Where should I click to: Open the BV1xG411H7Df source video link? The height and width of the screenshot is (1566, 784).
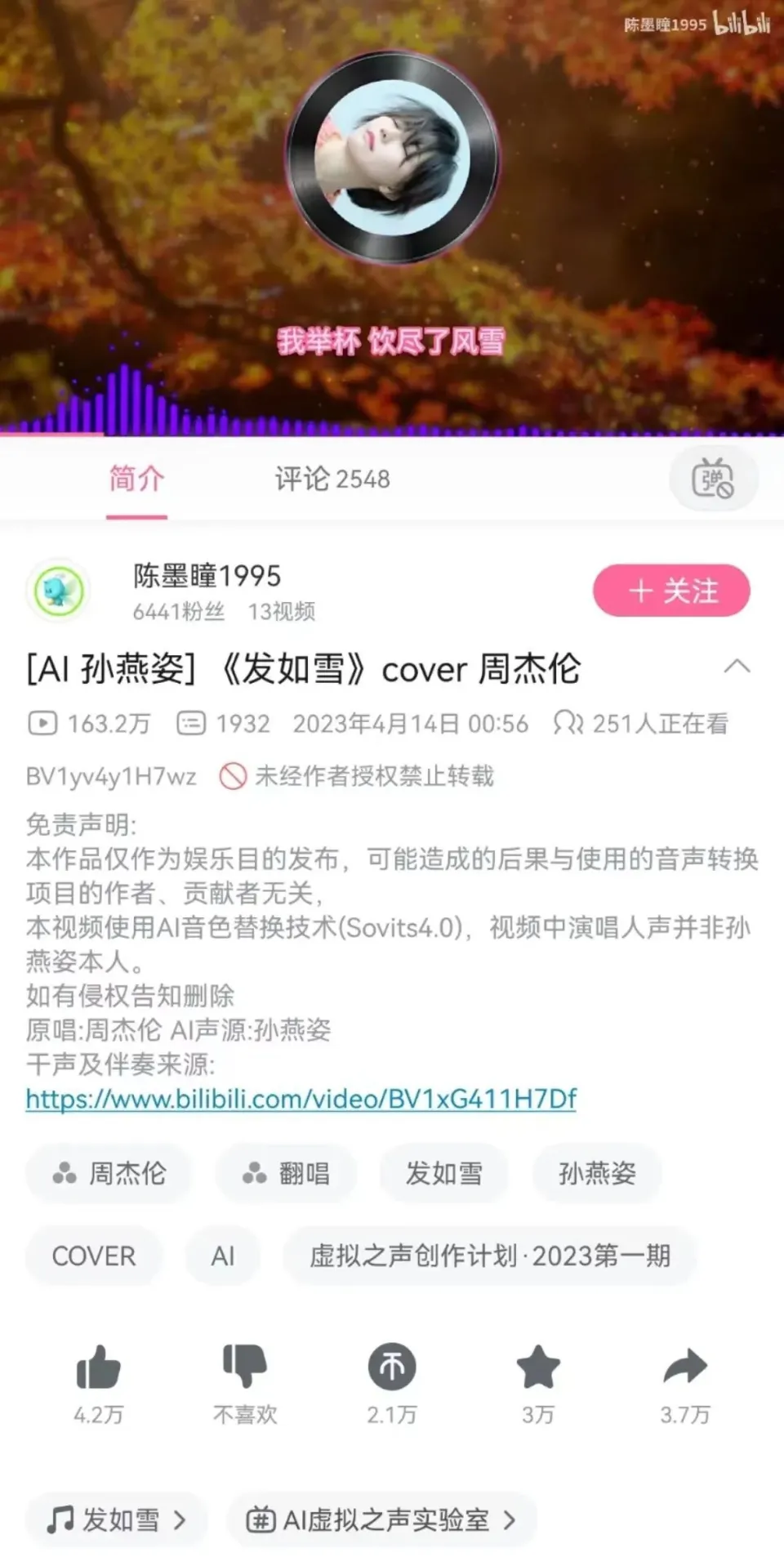pos(301,1099)
